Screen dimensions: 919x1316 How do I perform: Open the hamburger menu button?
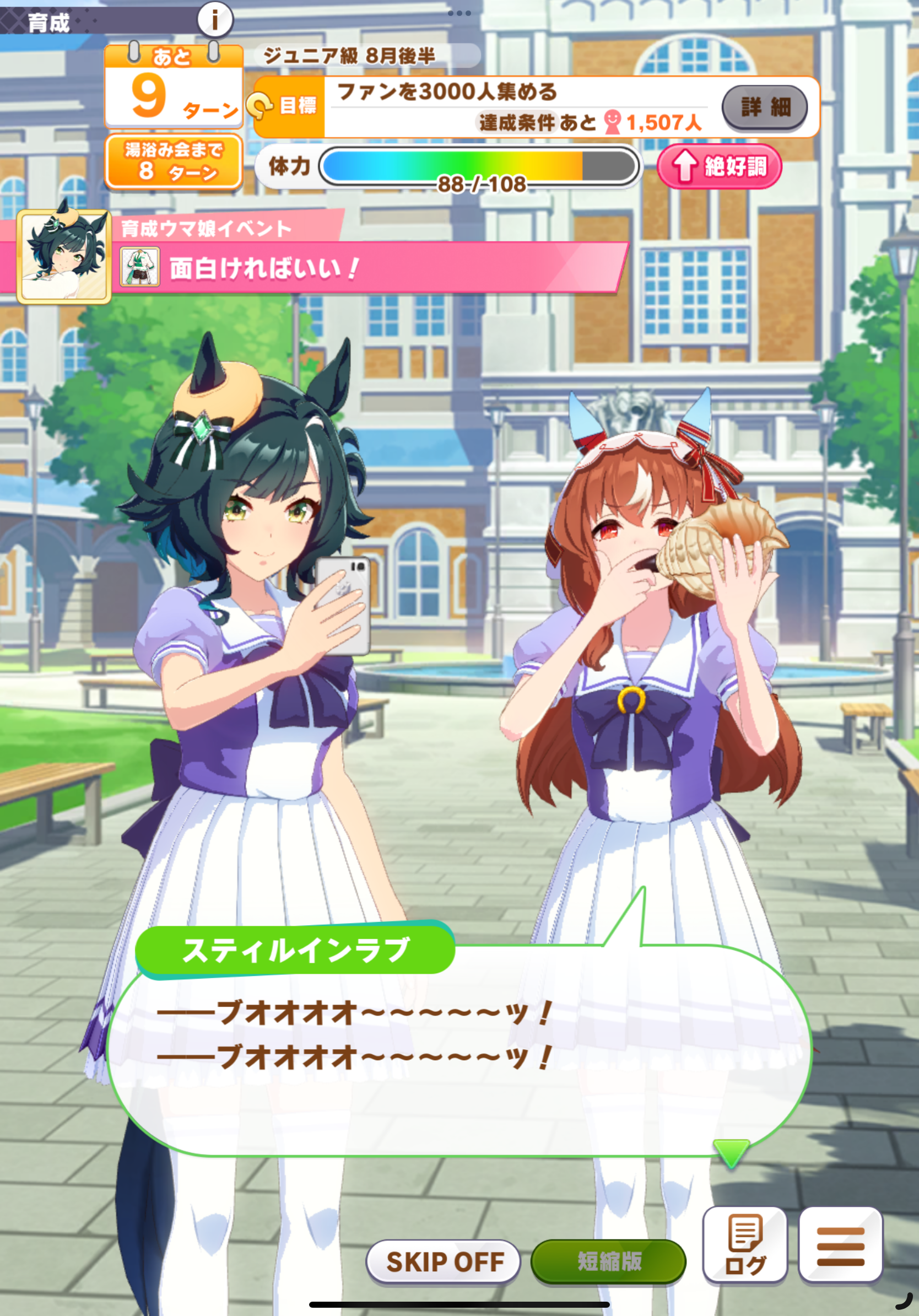click(x=840, y=1244)
